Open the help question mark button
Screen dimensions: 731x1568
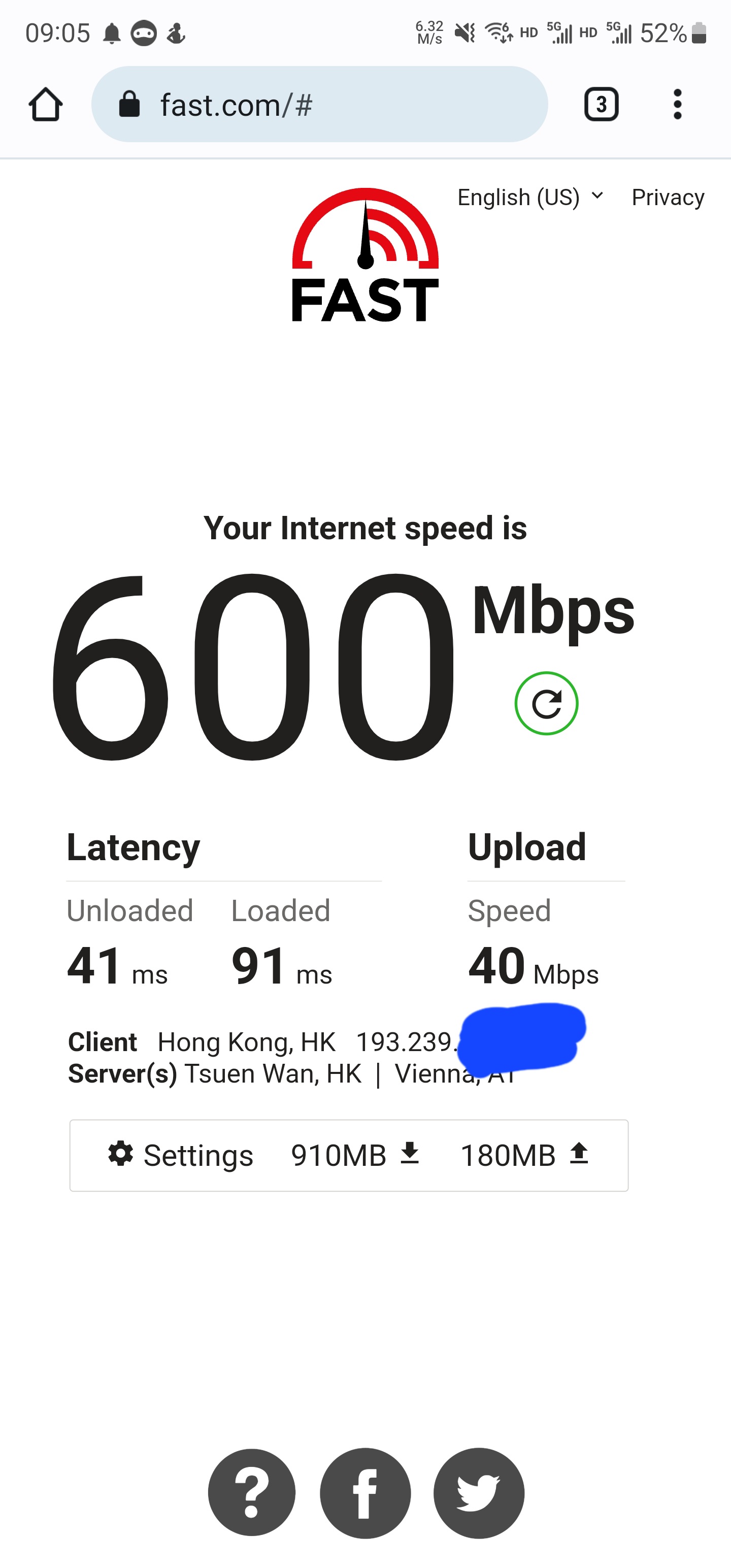click(x=252, y=1492)
